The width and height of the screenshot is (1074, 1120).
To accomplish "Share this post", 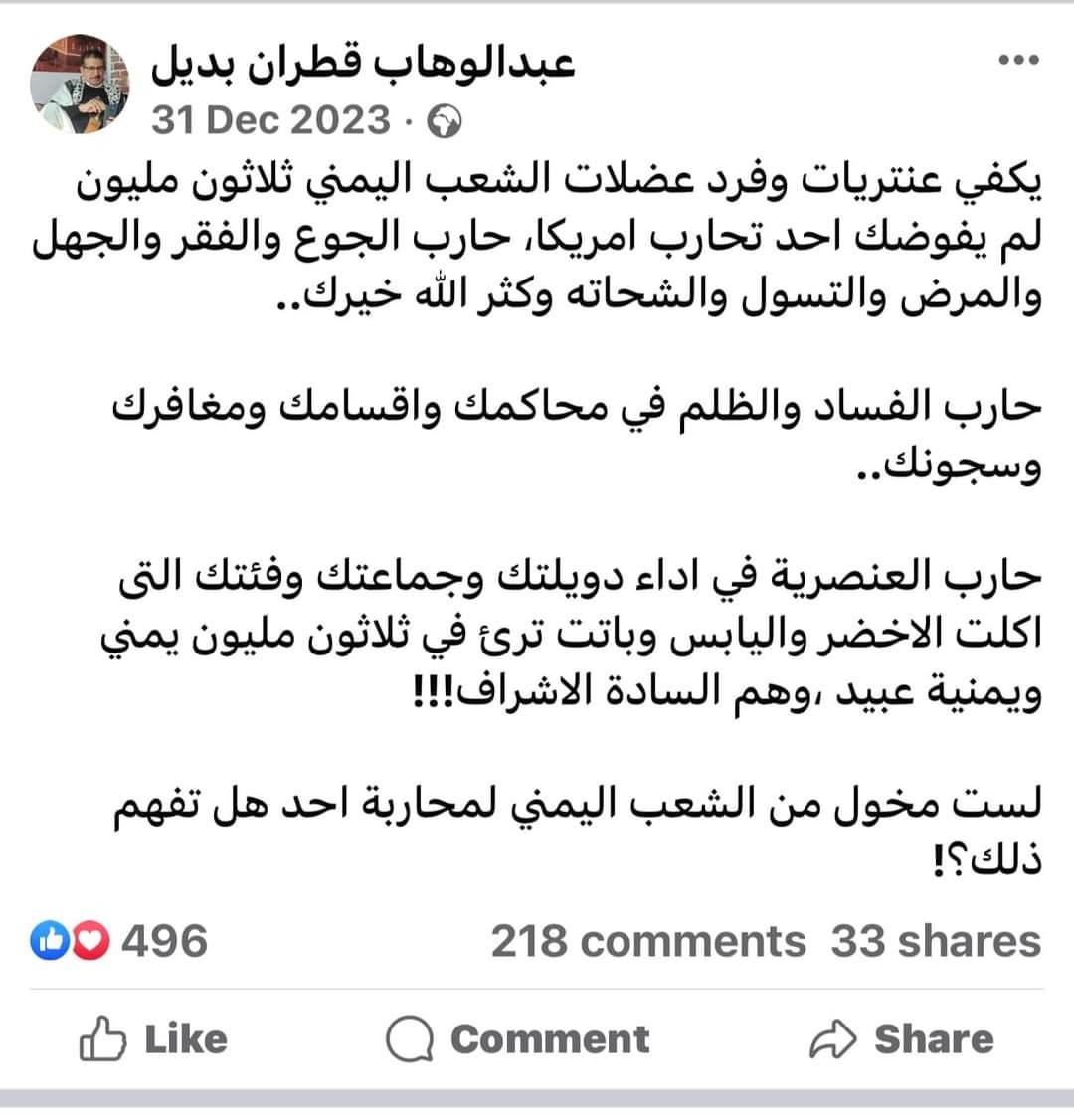I will (x=901, y=1038).
